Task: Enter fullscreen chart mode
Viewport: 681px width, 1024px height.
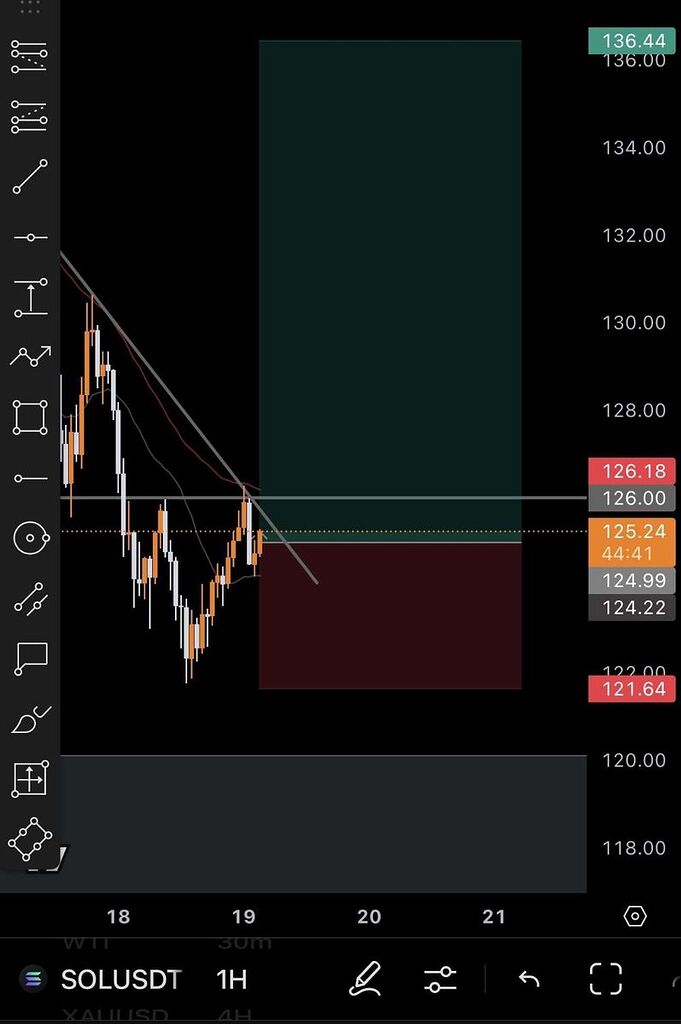Action: point(605,979)
